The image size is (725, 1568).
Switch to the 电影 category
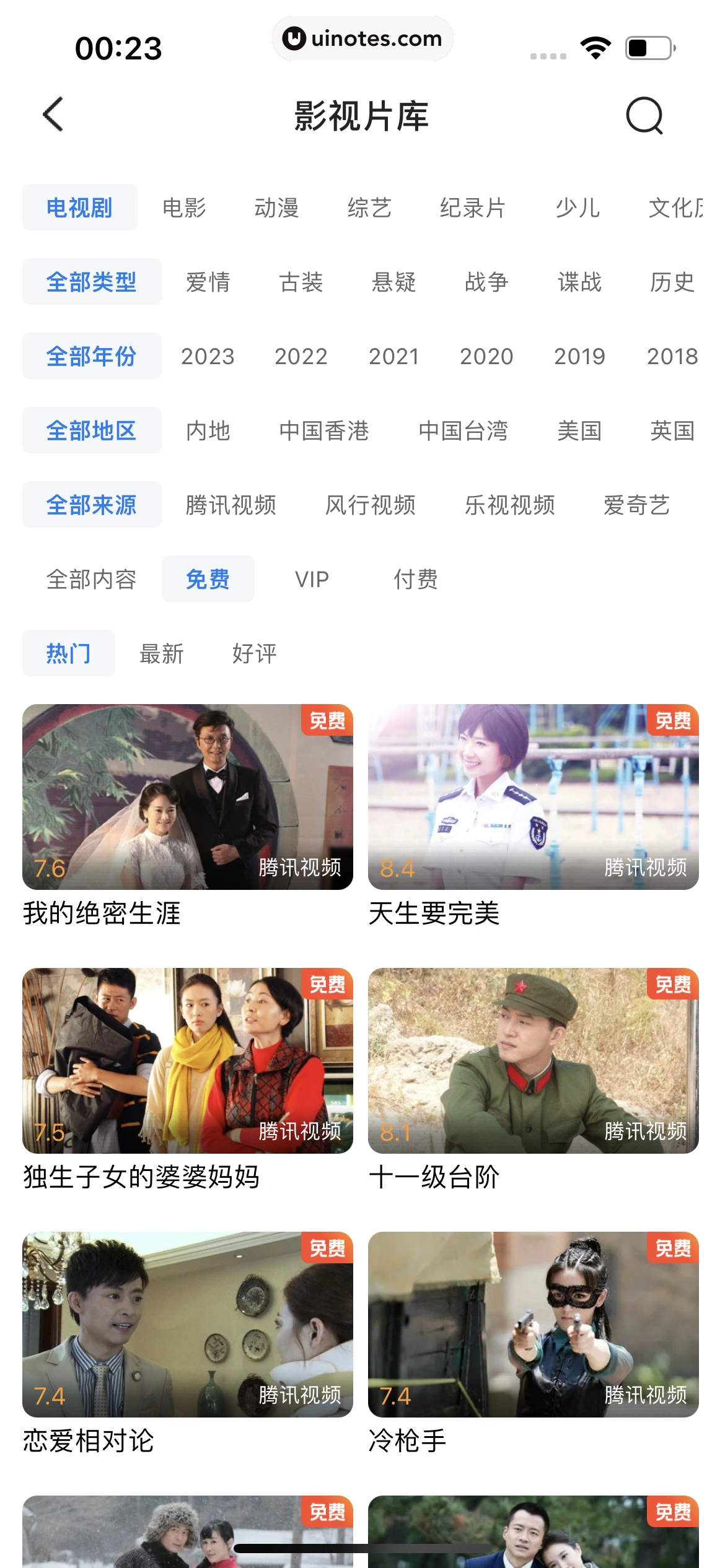184,208
